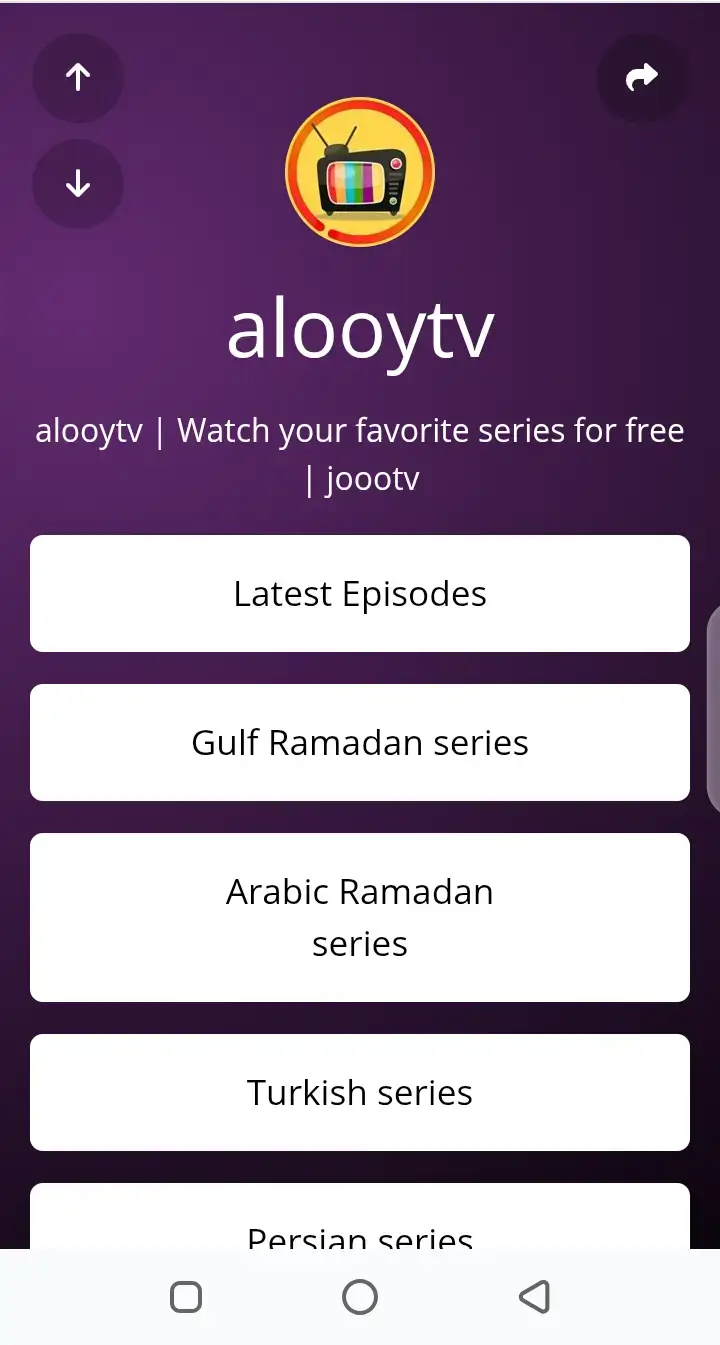The width and height of the screenshot is (720, 1345).
Task: Open Persian series
Action: (360, 1218)
